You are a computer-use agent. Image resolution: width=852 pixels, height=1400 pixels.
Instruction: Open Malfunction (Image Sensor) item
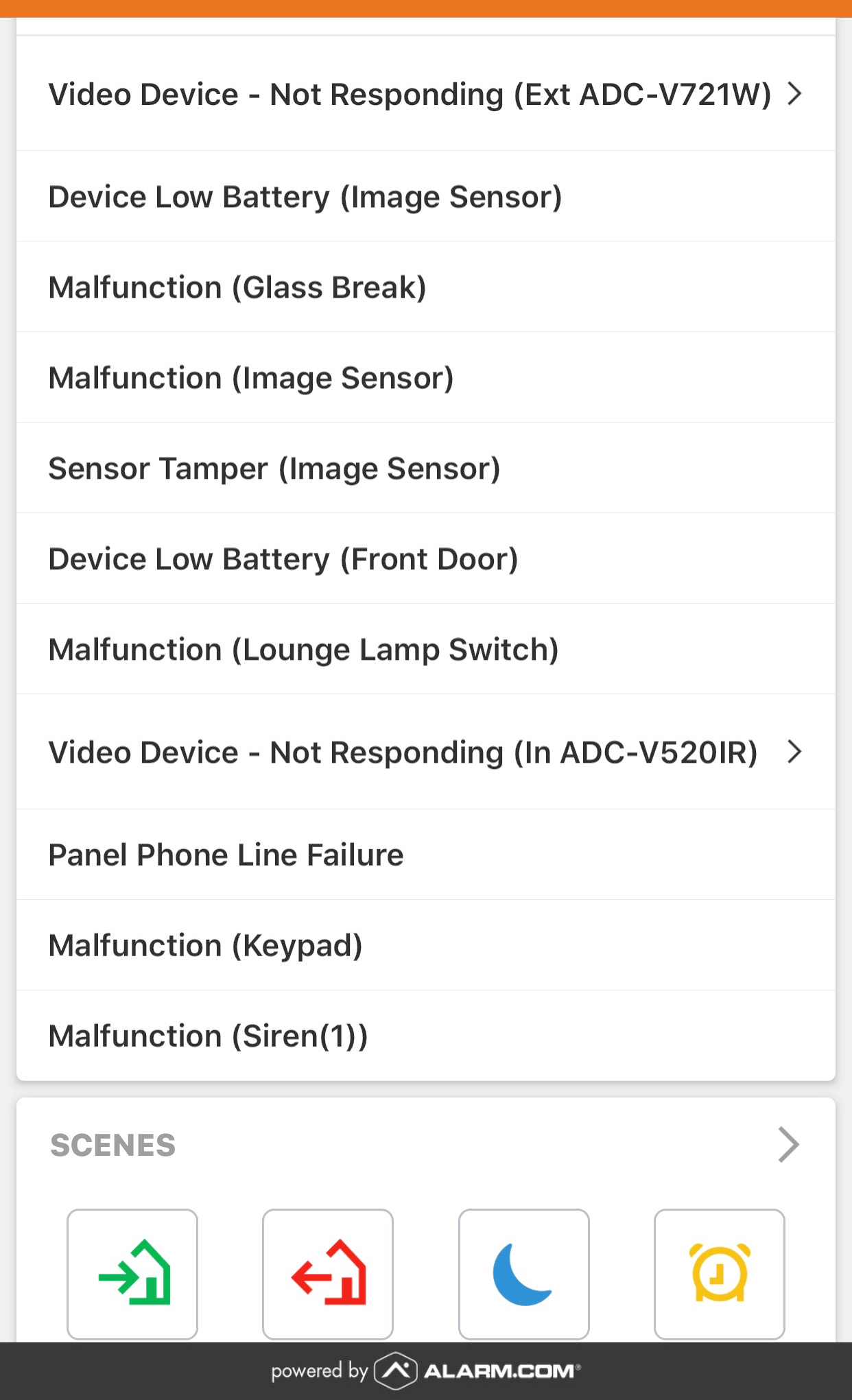point(251,377)
